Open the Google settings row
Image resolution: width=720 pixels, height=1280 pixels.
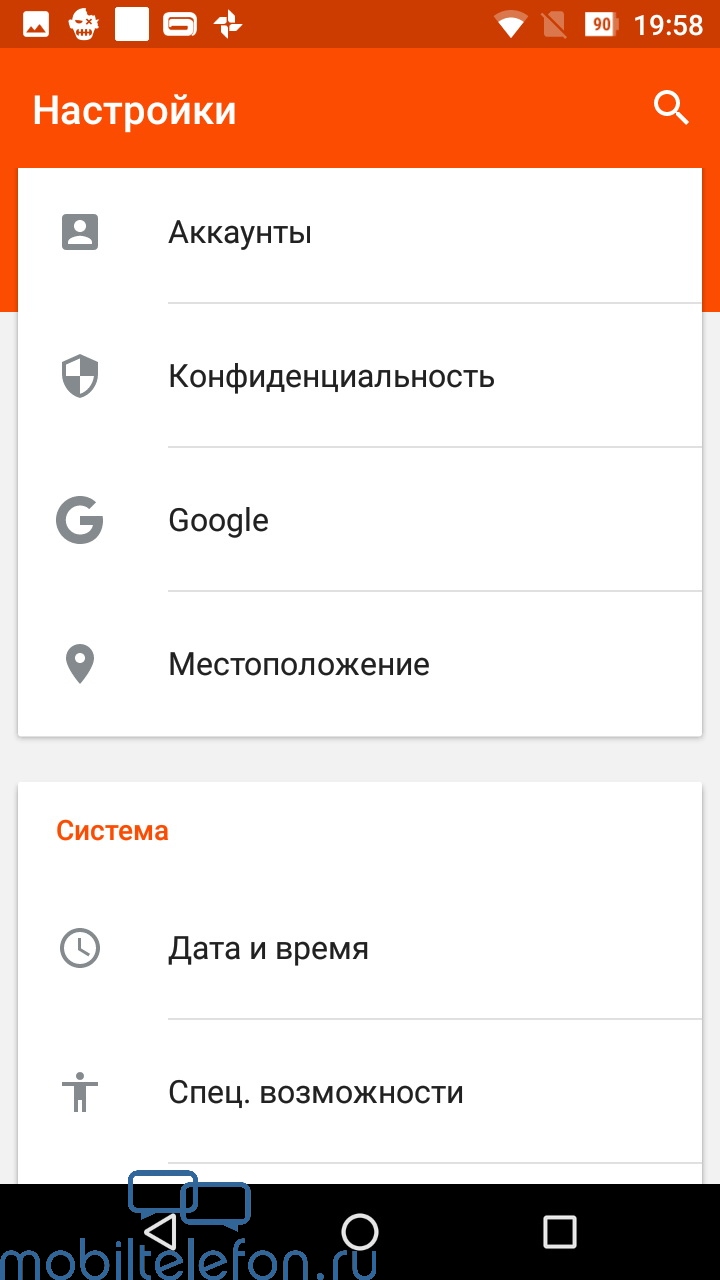[360, 519]
